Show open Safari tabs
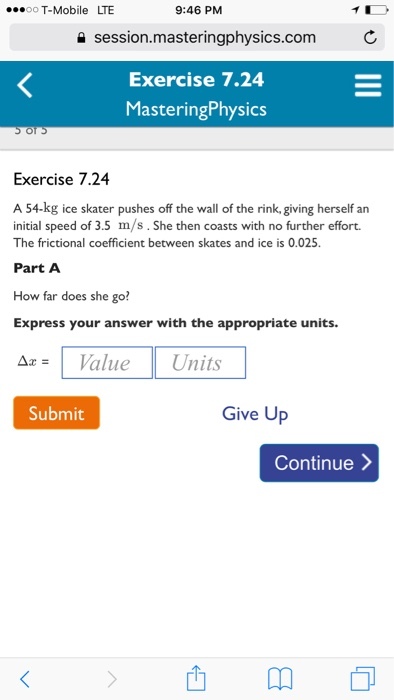 [363, 679]
